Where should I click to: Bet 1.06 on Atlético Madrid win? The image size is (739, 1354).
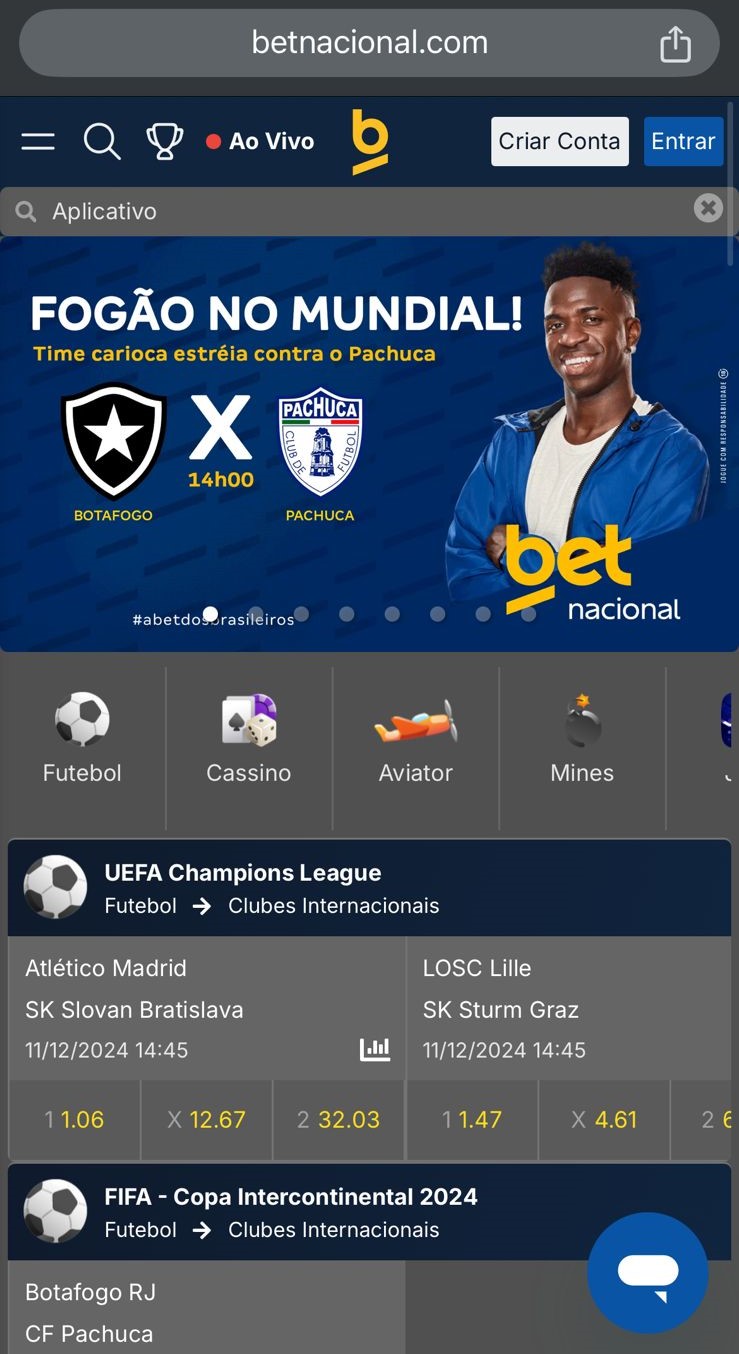(x=75, y=1120)
